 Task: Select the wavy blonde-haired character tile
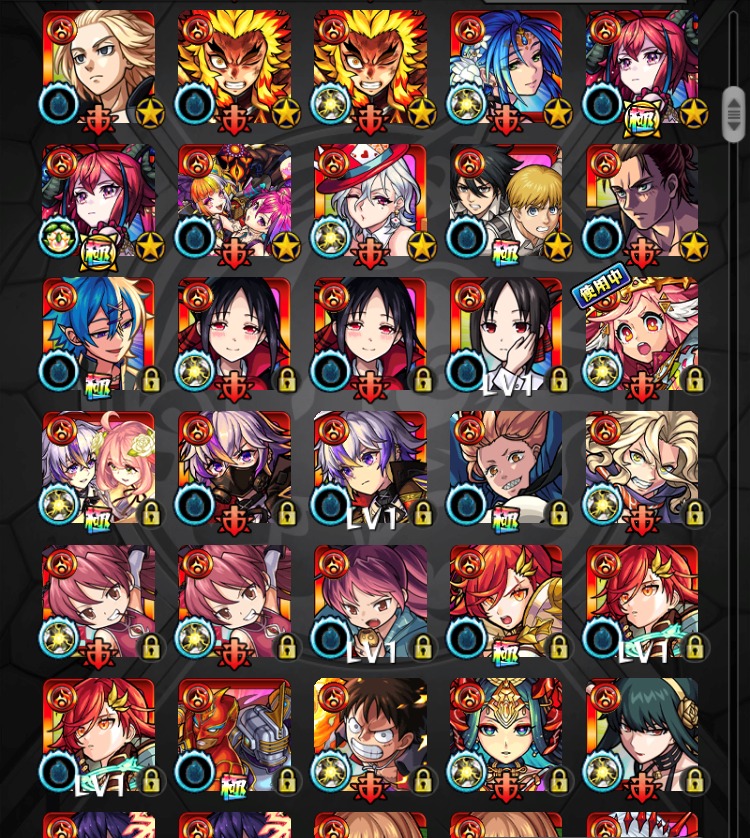coord(642,468)
